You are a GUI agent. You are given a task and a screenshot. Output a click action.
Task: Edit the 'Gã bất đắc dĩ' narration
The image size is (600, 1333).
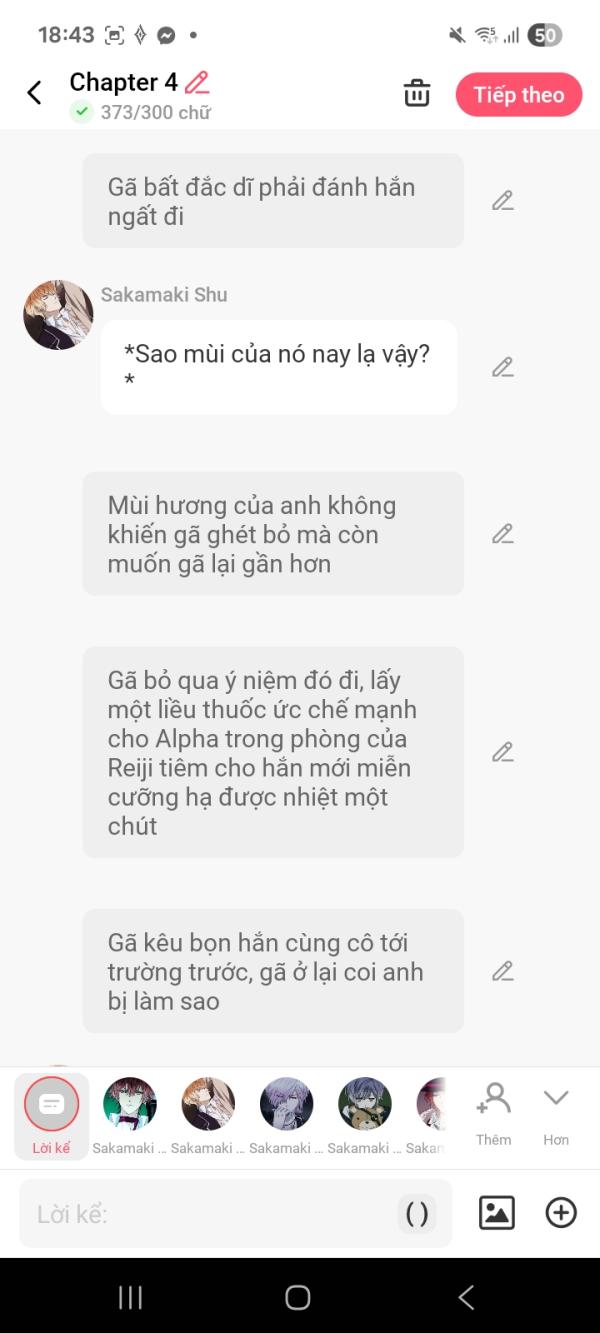[x=502, y=201]
